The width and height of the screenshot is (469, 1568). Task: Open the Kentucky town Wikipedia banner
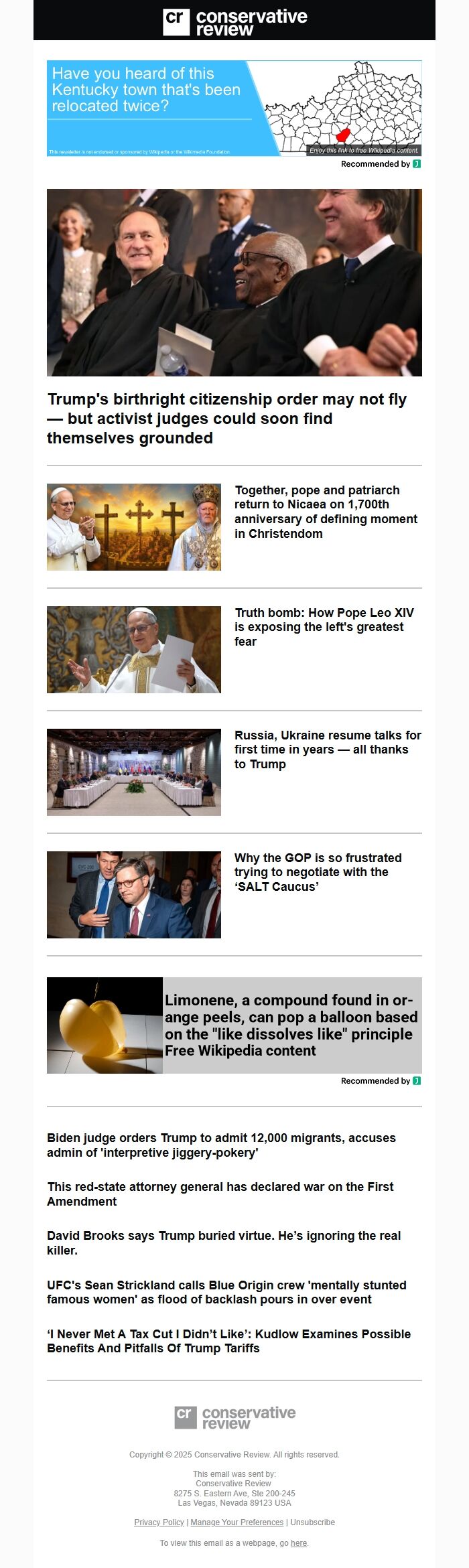[x=234, y=109]
